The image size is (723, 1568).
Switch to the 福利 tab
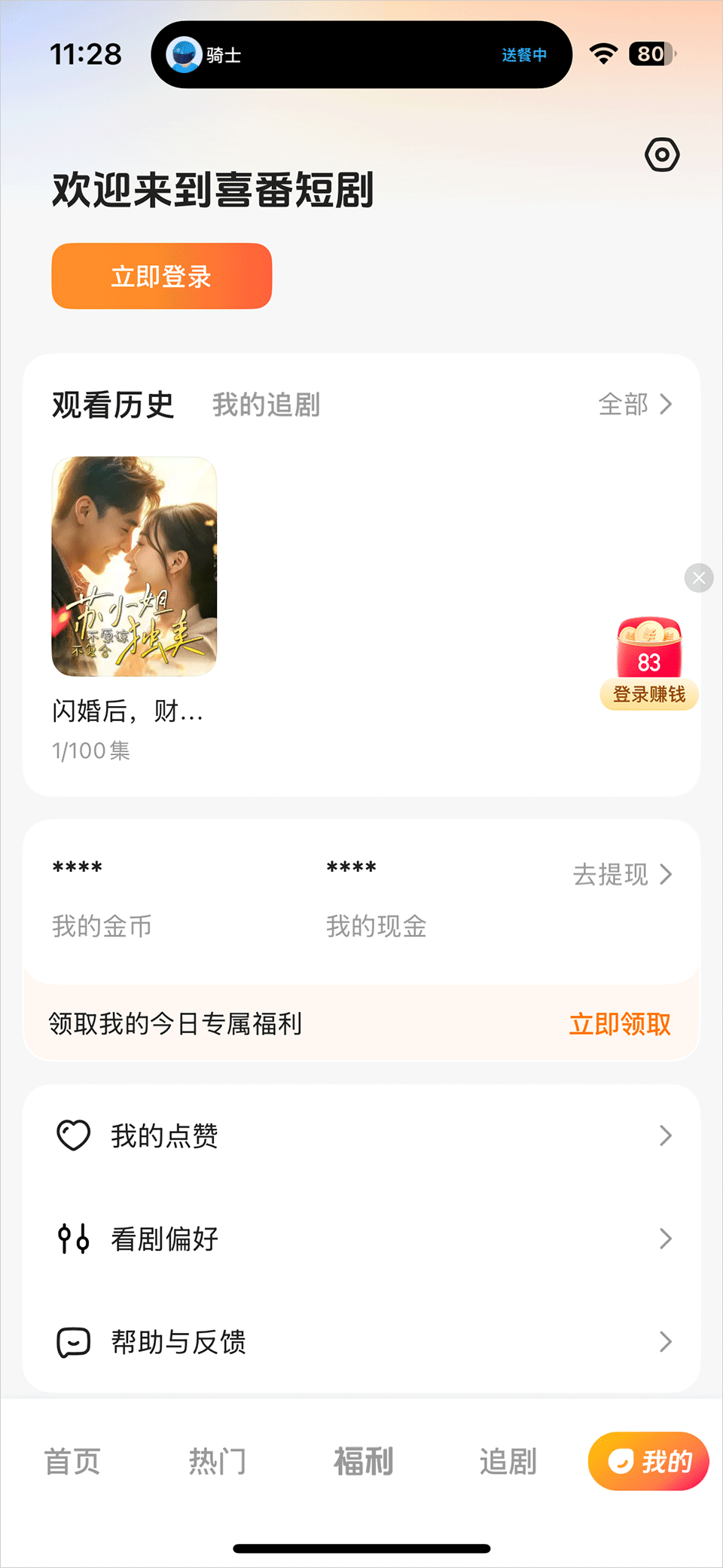click(363, 1462)
